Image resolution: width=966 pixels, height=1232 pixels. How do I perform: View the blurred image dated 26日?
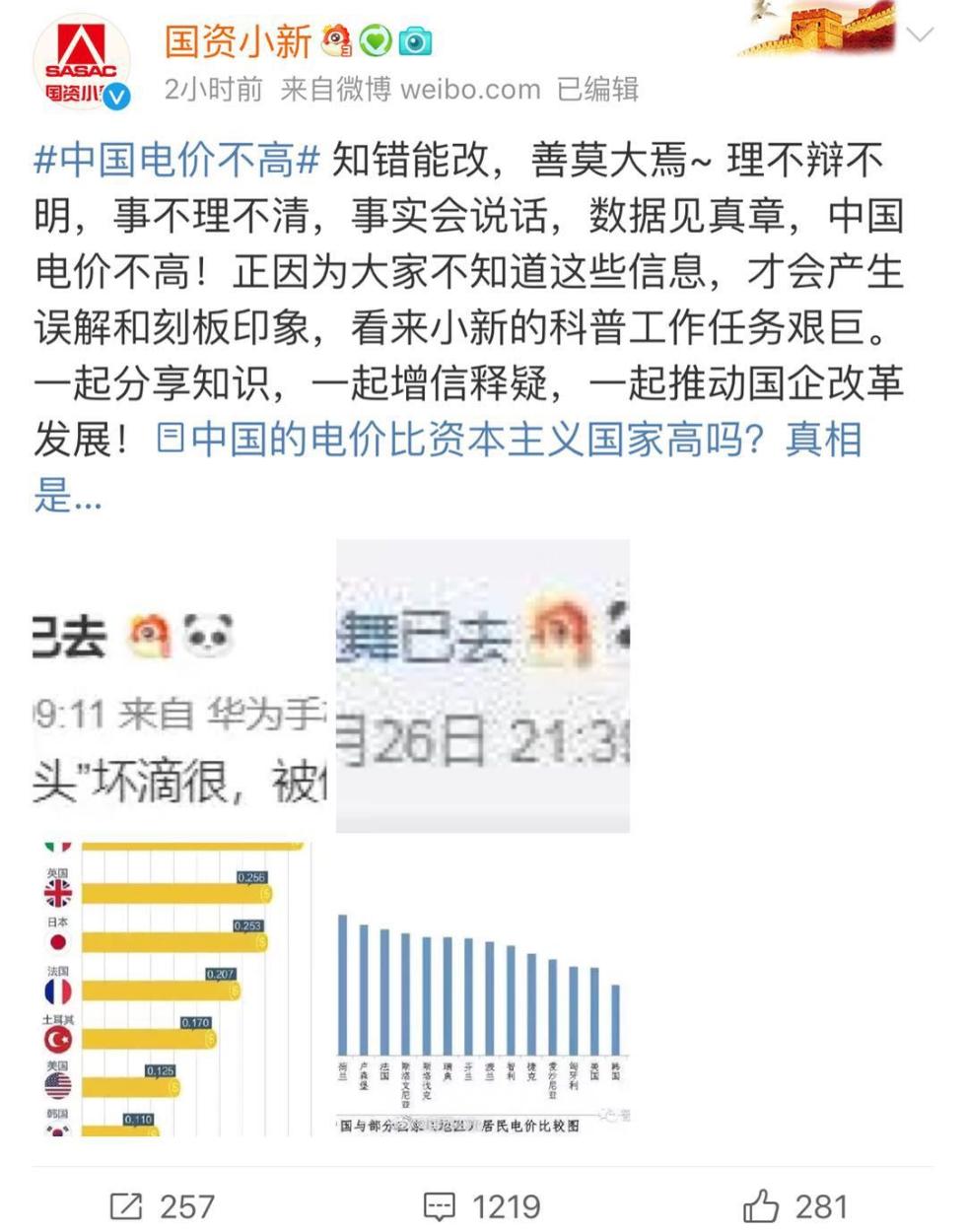483,686
